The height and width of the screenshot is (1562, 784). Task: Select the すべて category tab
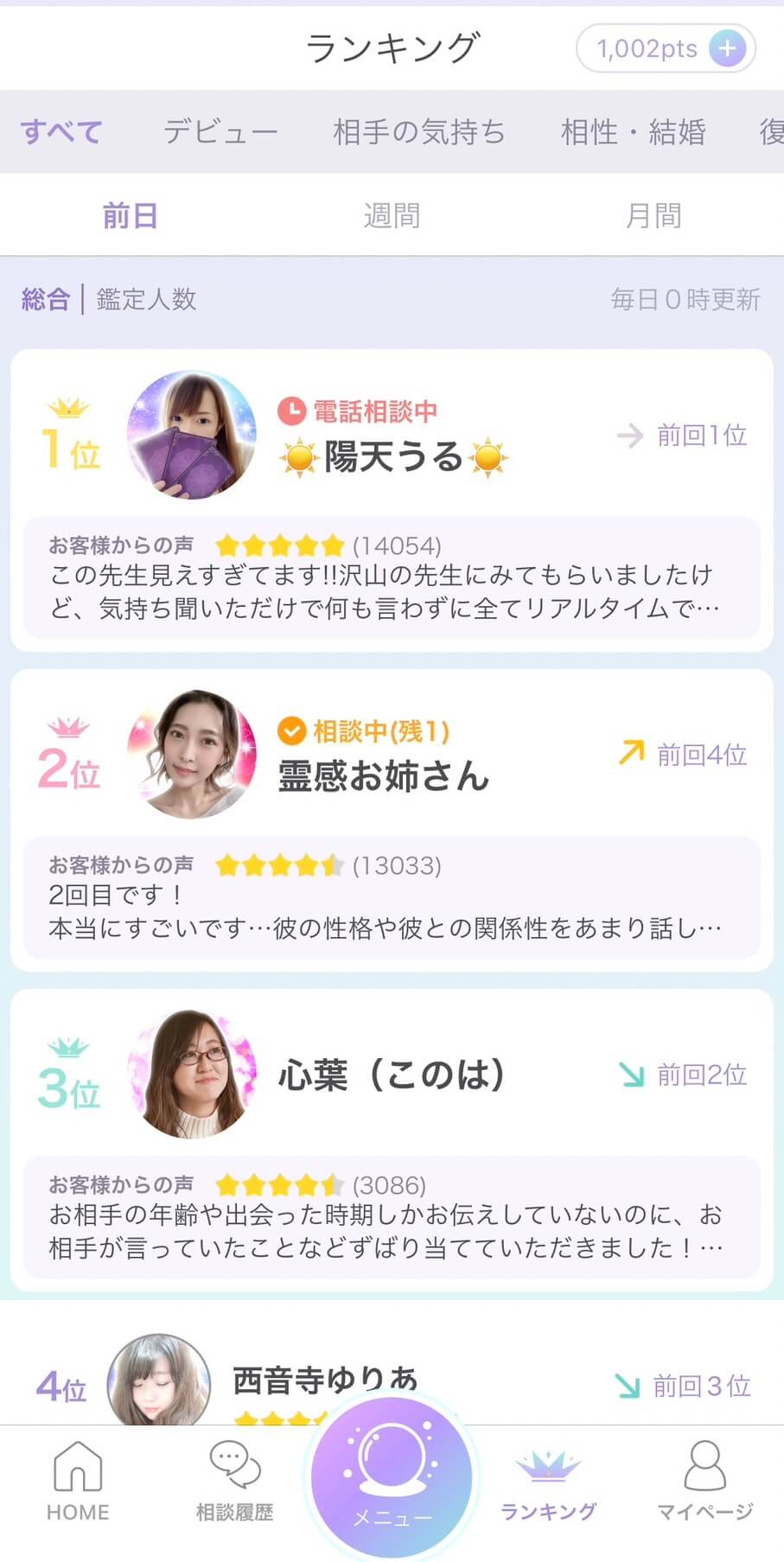tap(61, 132)
